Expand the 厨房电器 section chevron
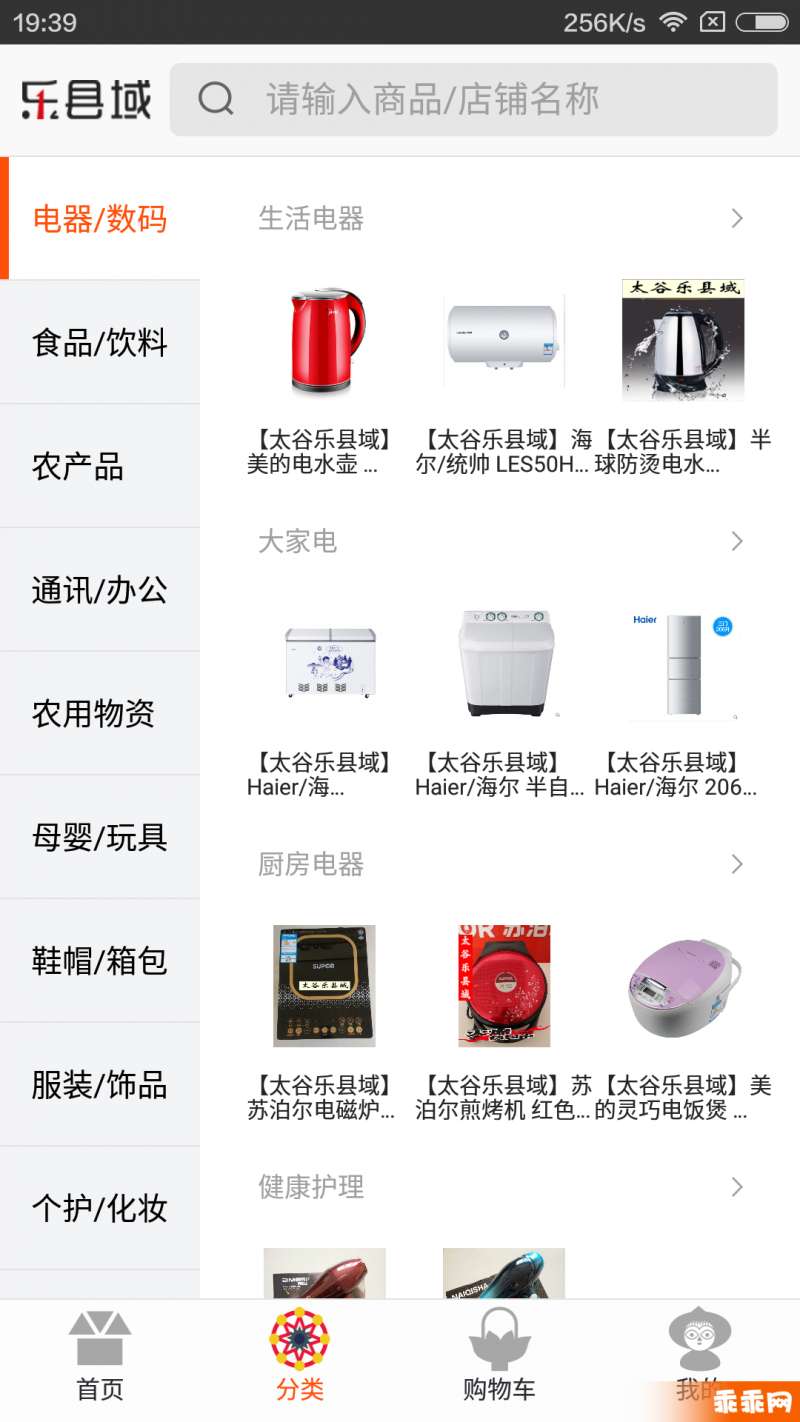 point(737,864)
